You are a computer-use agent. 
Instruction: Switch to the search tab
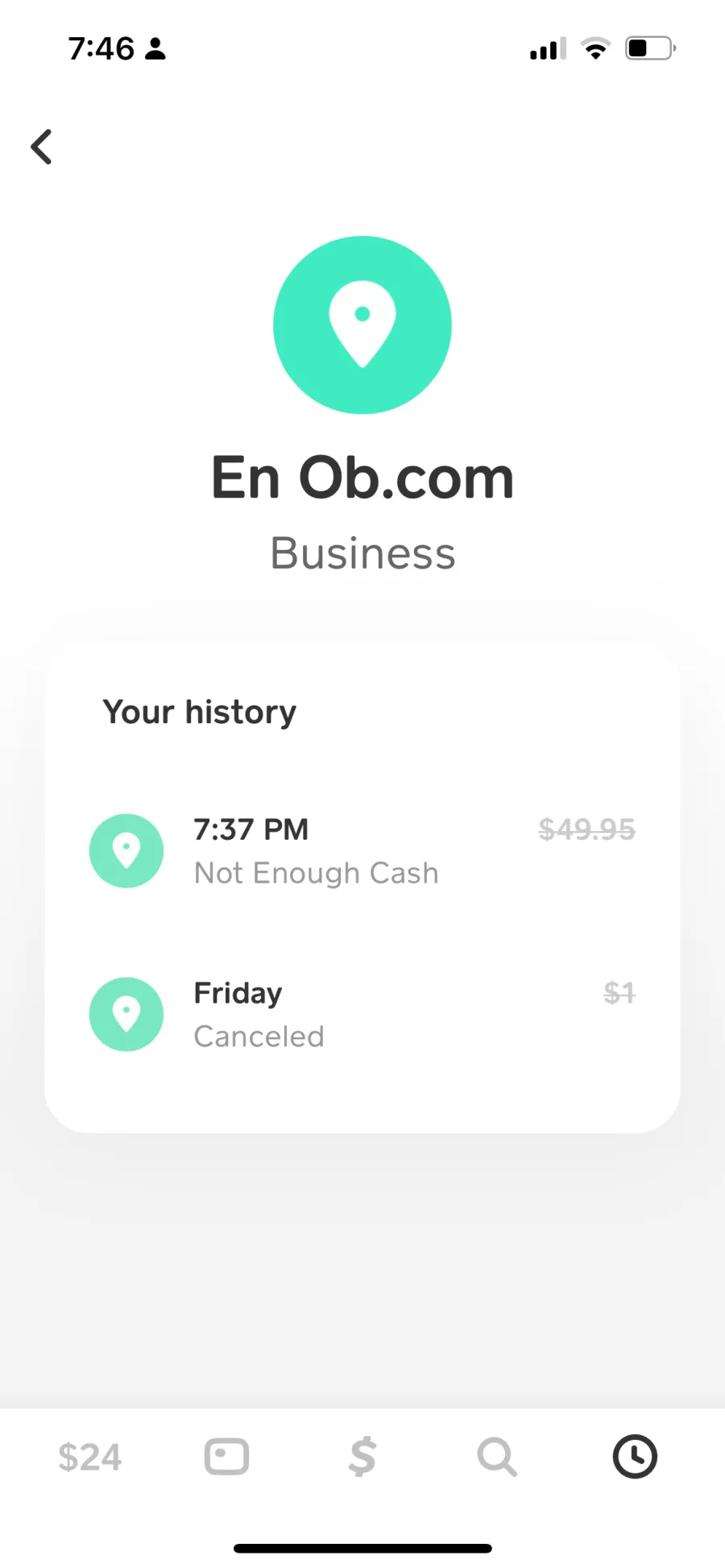pos(497,1457)
